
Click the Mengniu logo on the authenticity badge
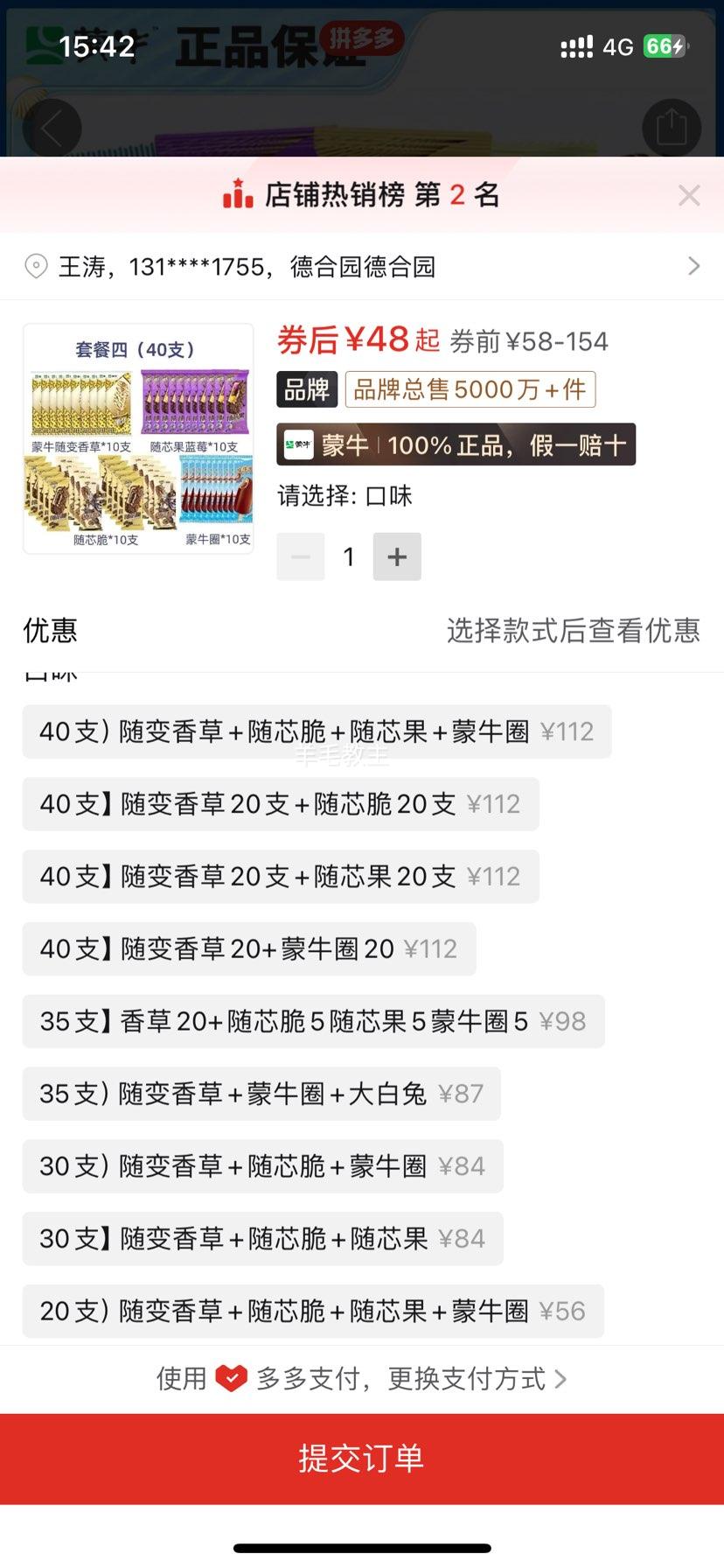click(x=302, y=444)
